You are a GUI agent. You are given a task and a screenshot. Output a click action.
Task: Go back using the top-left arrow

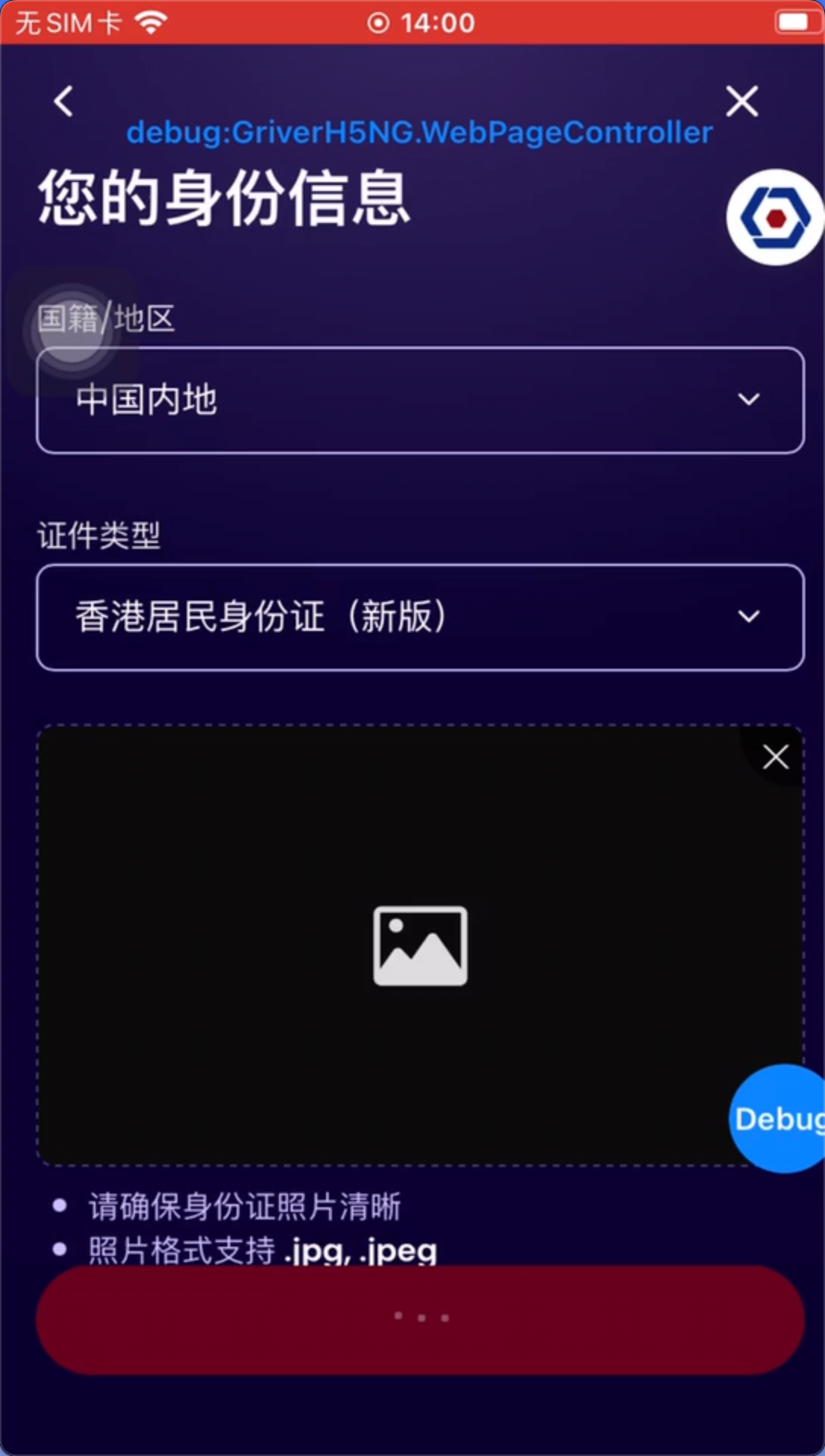64,101
